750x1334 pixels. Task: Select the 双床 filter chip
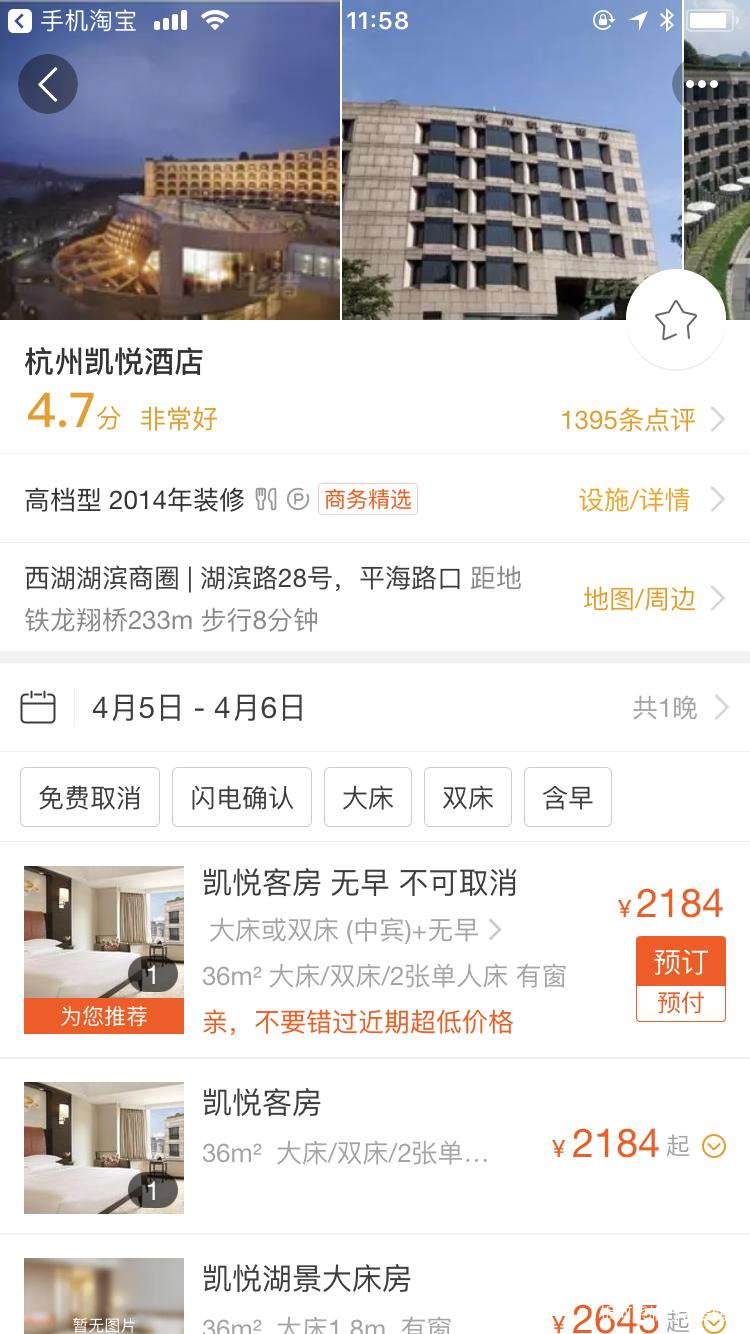click(467, 796)
